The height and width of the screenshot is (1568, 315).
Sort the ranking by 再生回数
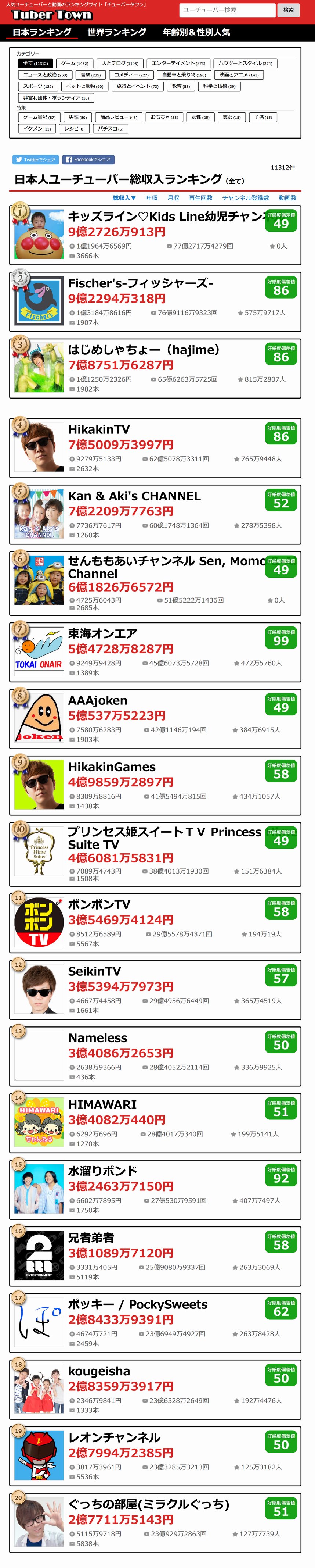tap(201, 198)
